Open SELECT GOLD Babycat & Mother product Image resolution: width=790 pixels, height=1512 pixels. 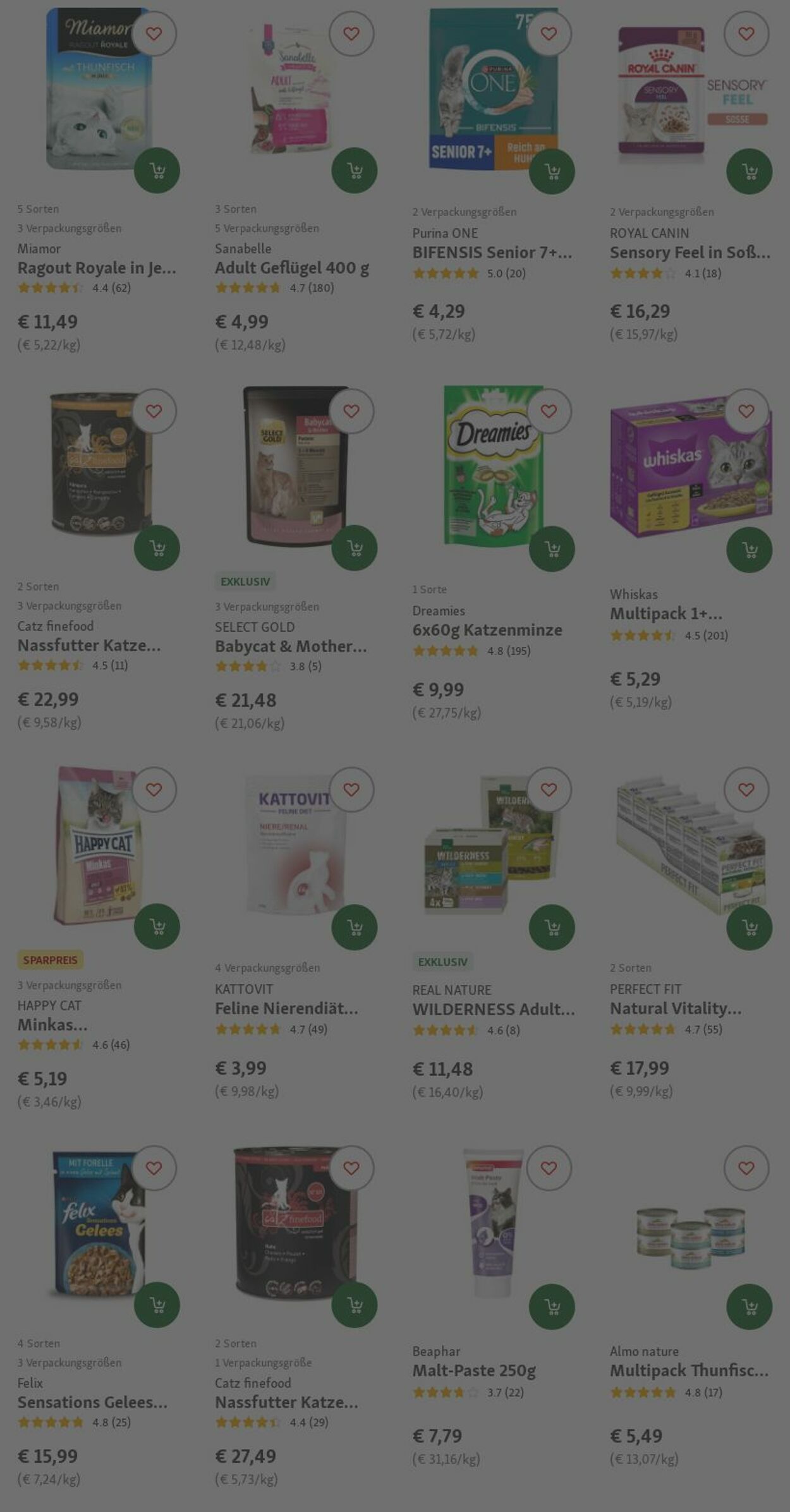[291, 646]
